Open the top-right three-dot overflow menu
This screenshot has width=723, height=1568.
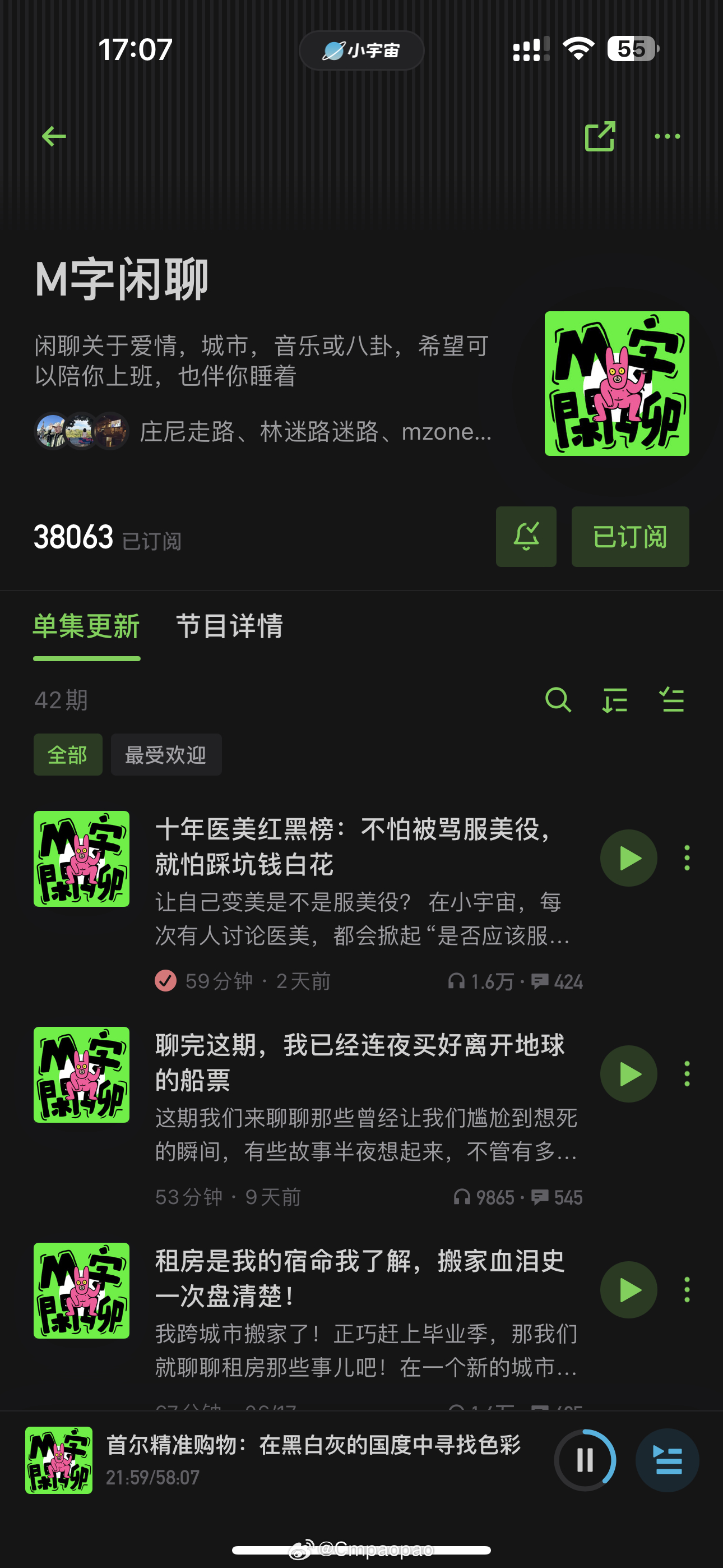(667, 136)
